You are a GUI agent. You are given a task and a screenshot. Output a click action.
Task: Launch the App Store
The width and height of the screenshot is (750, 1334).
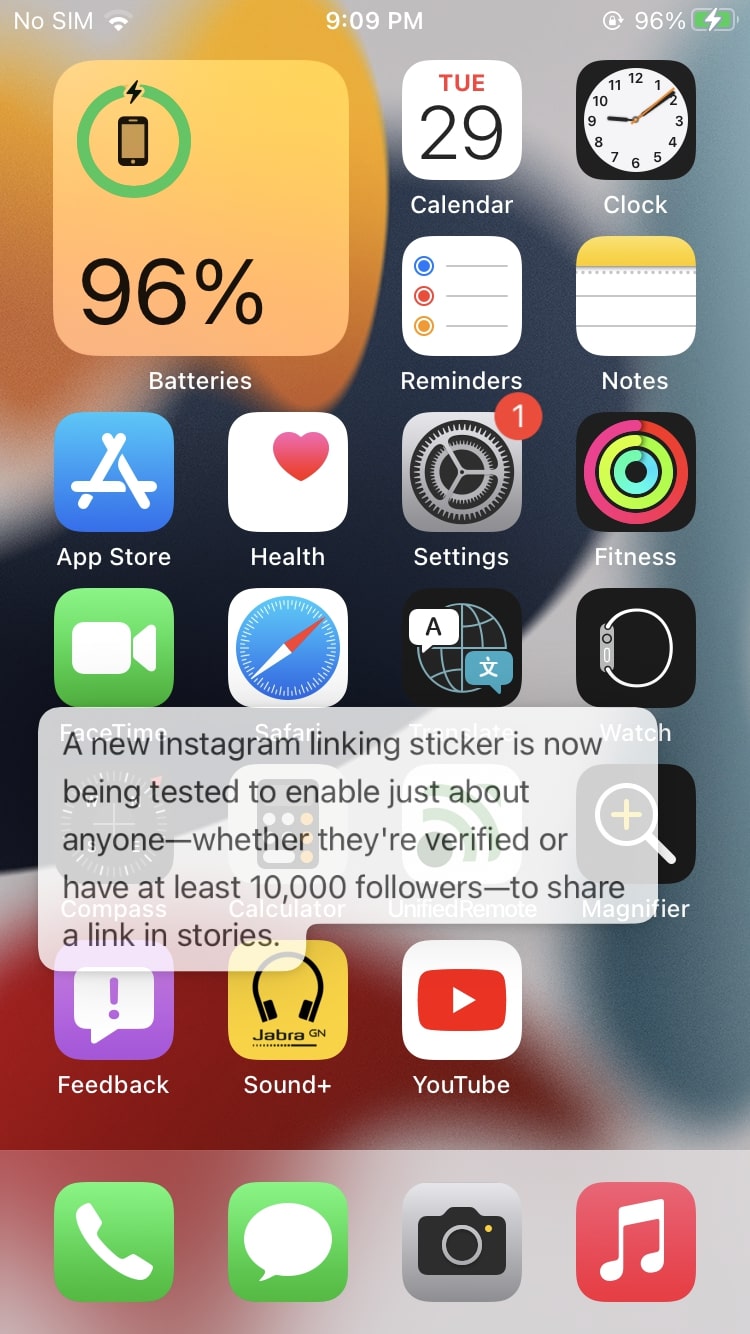[113, 472]
